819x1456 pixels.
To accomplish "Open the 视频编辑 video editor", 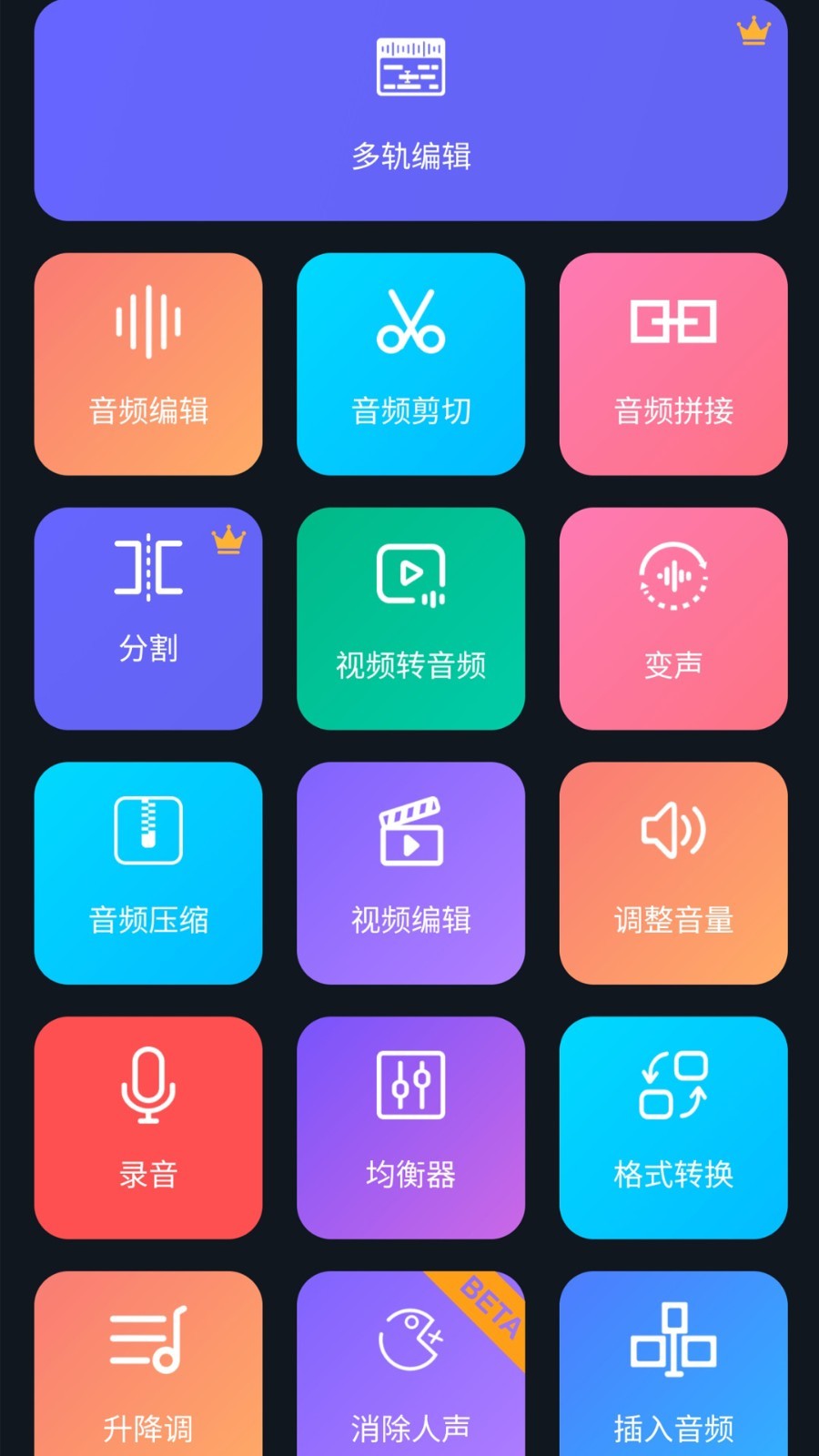I will click(410, 874).
